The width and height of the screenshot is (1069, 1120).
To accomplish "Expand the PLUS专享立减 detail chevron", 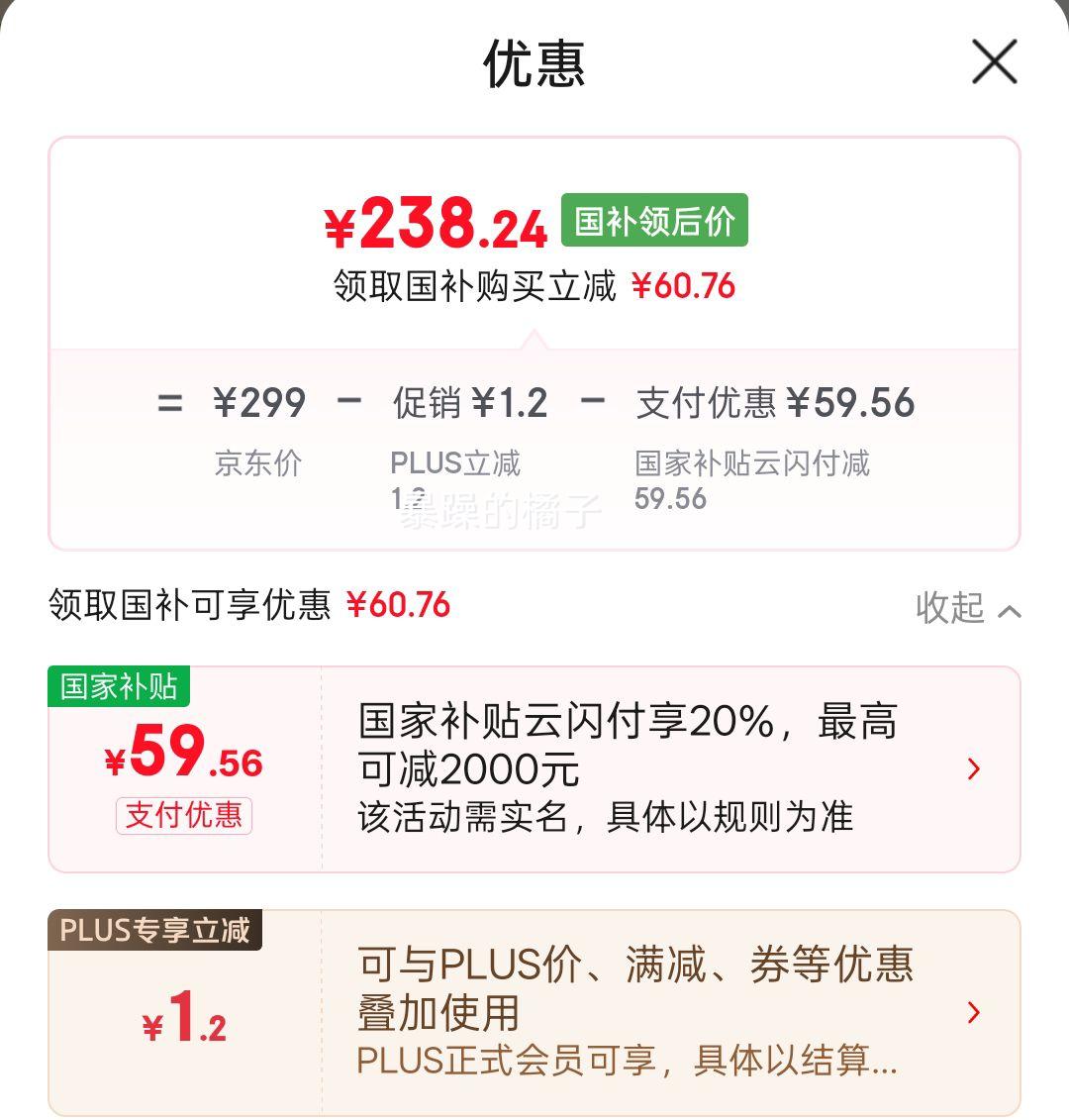I will click(974, 1011).
